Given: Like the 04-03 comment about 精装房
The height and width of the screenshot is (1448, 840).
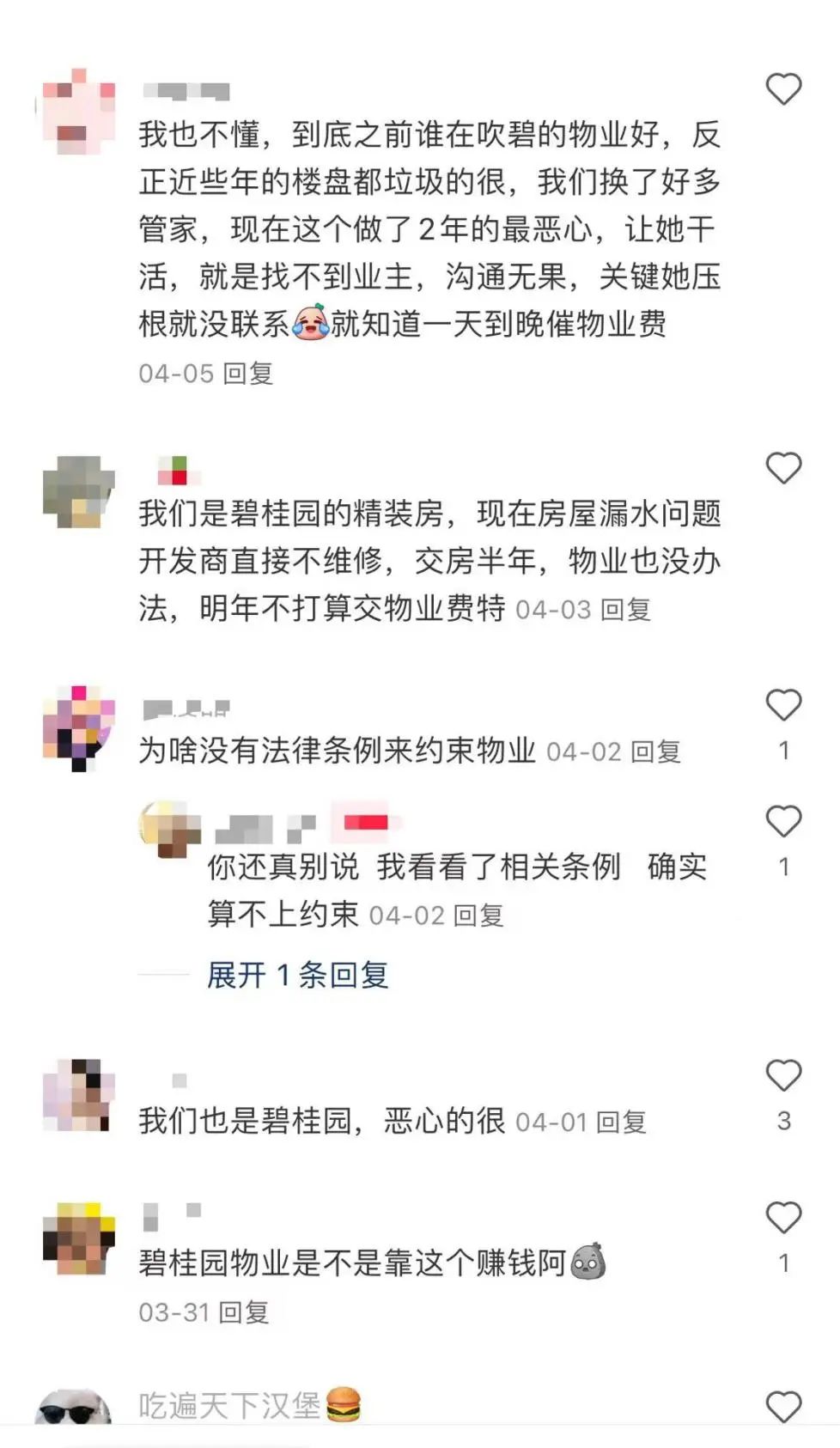Looking at the screenshot, I should point(782,468).
